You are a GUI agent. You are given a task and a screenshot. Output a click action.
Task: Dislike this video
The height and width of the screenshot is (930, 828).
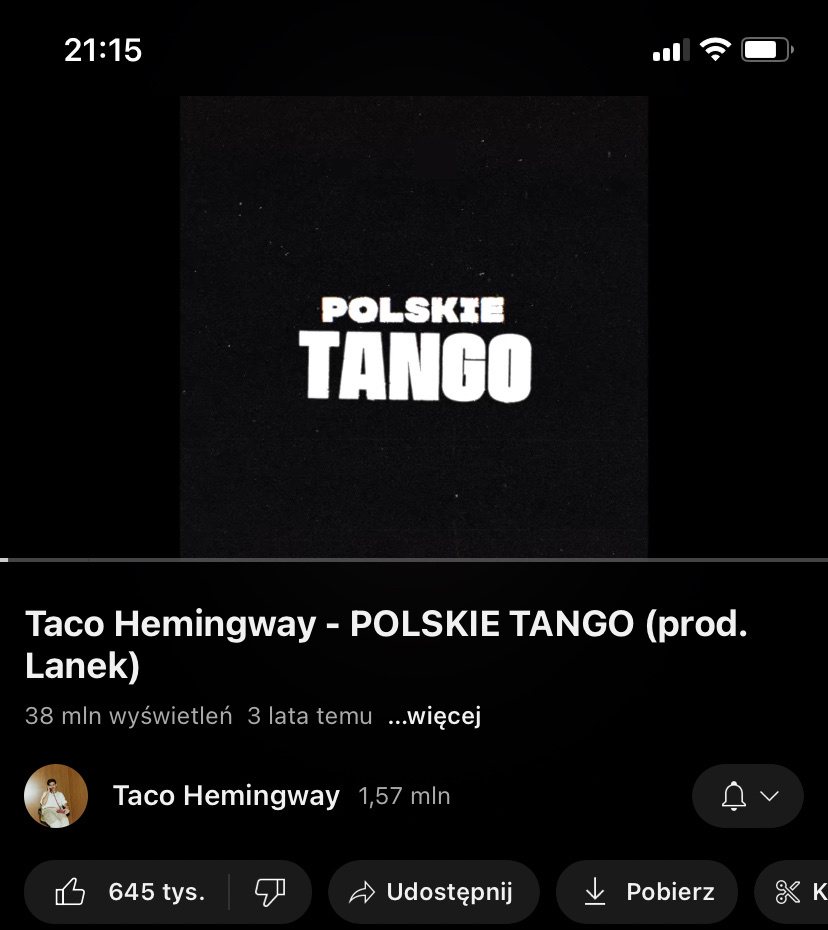(270, 891)
